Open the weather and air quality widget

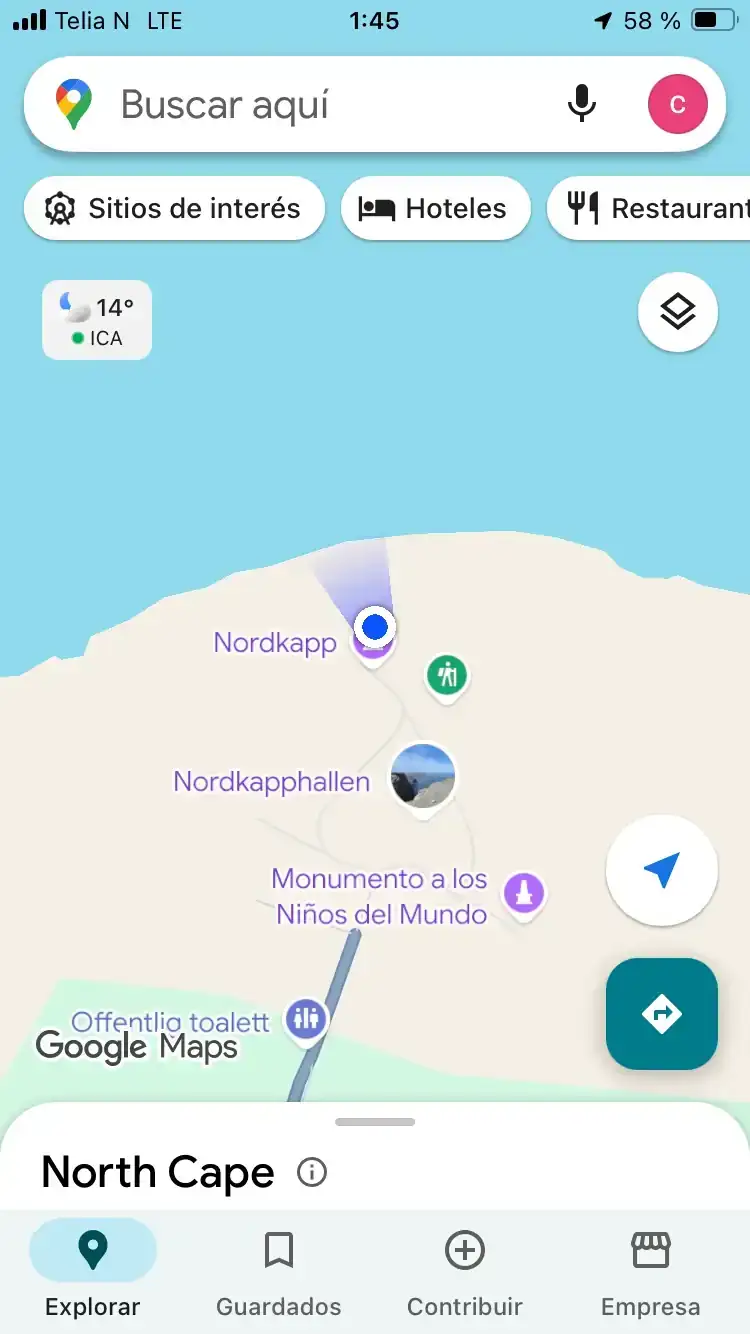(x=97, y=320)
